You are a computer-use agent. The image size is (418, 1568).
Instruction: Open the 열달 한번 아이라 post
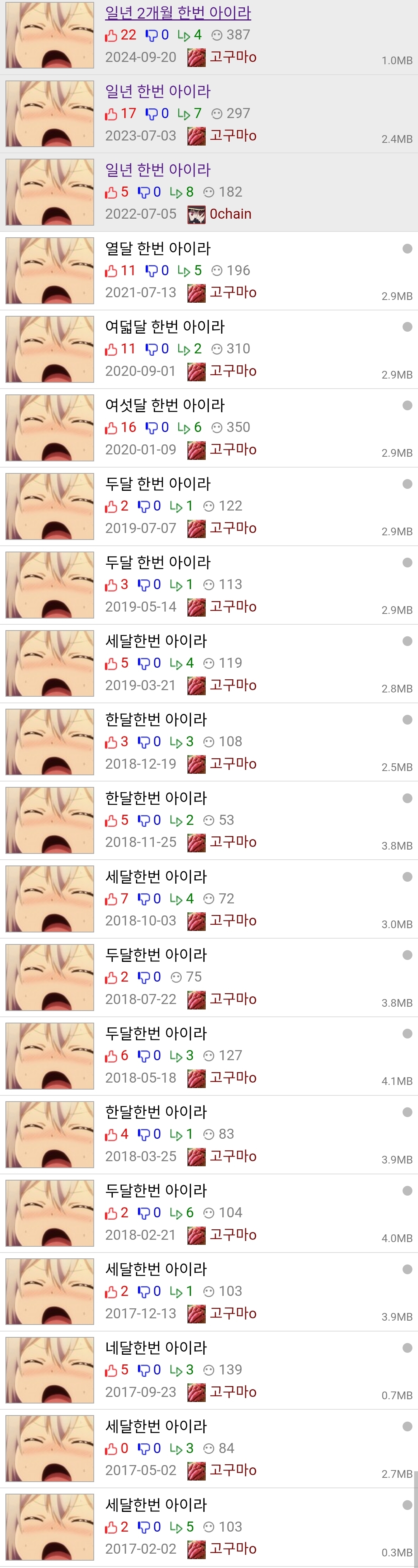click(x=158, y=248)
